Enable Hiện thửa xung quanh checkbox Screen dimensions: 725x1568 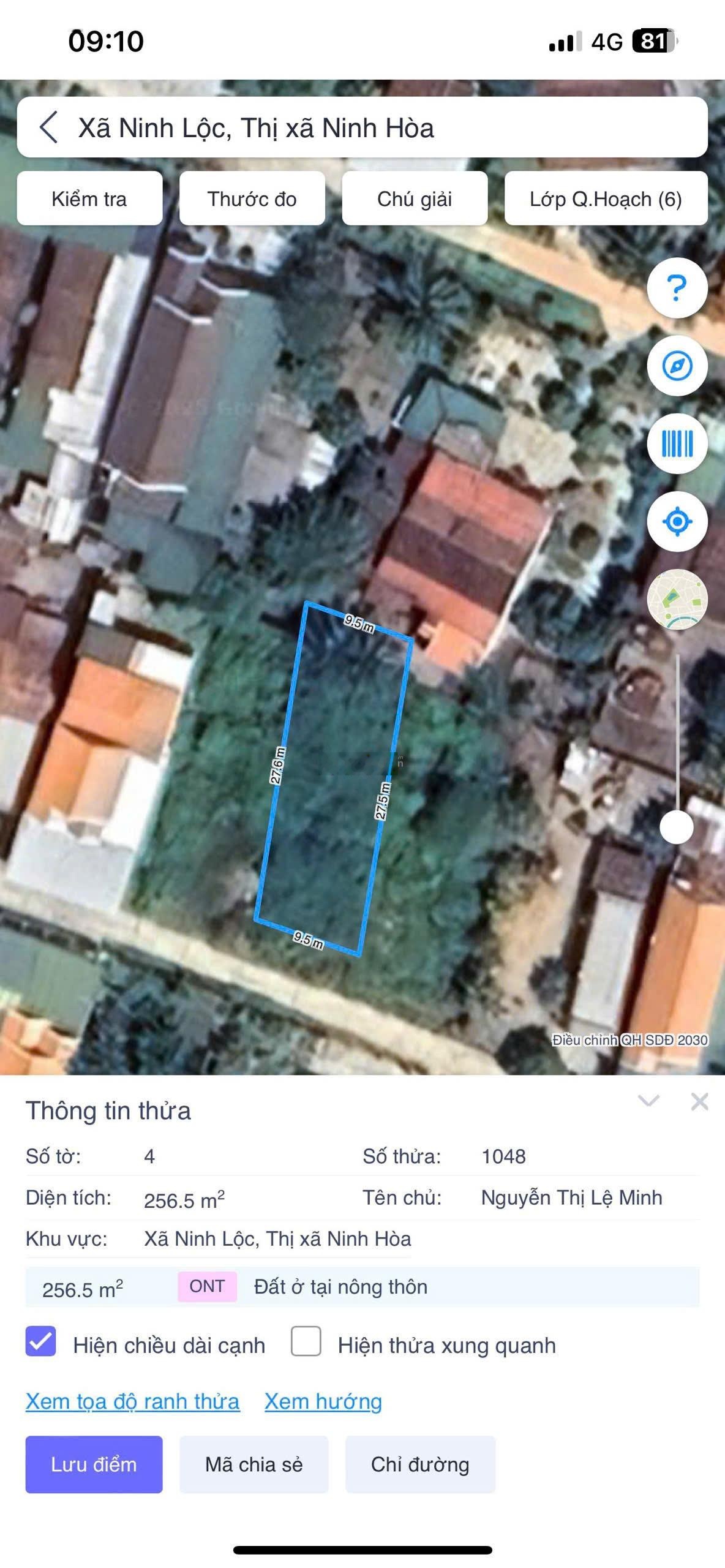pos(306,1341)
